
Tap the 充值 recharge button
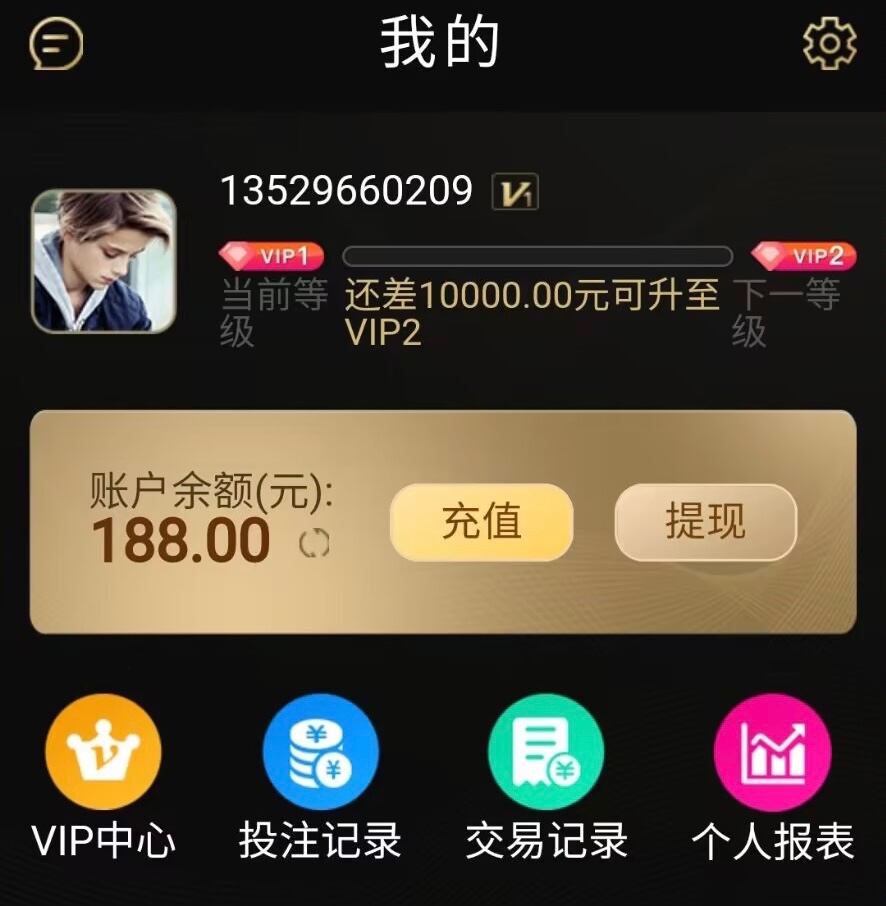(481, 522)
